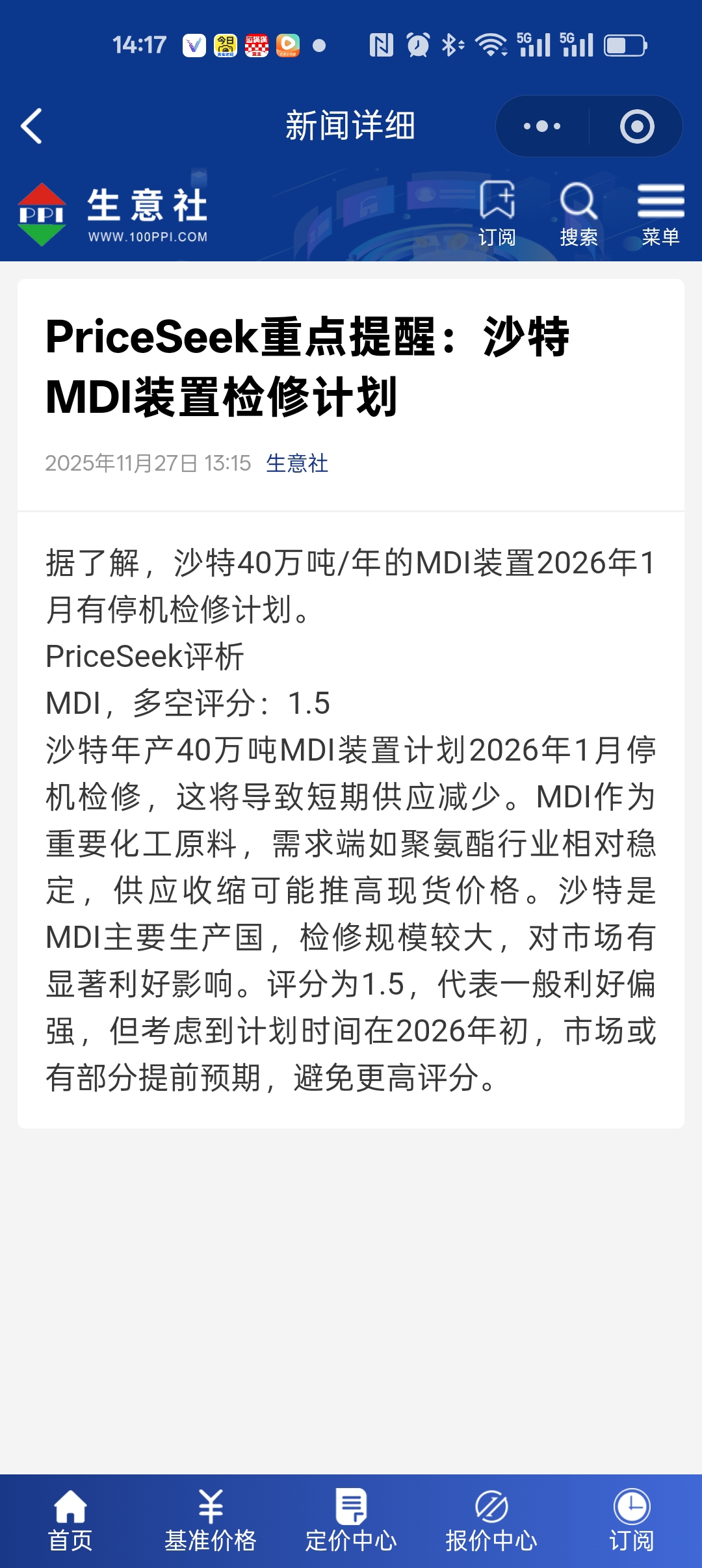Select the 报价中心 tab
This screenshot has width=702, height=1568.
(x=491, y=1521)
